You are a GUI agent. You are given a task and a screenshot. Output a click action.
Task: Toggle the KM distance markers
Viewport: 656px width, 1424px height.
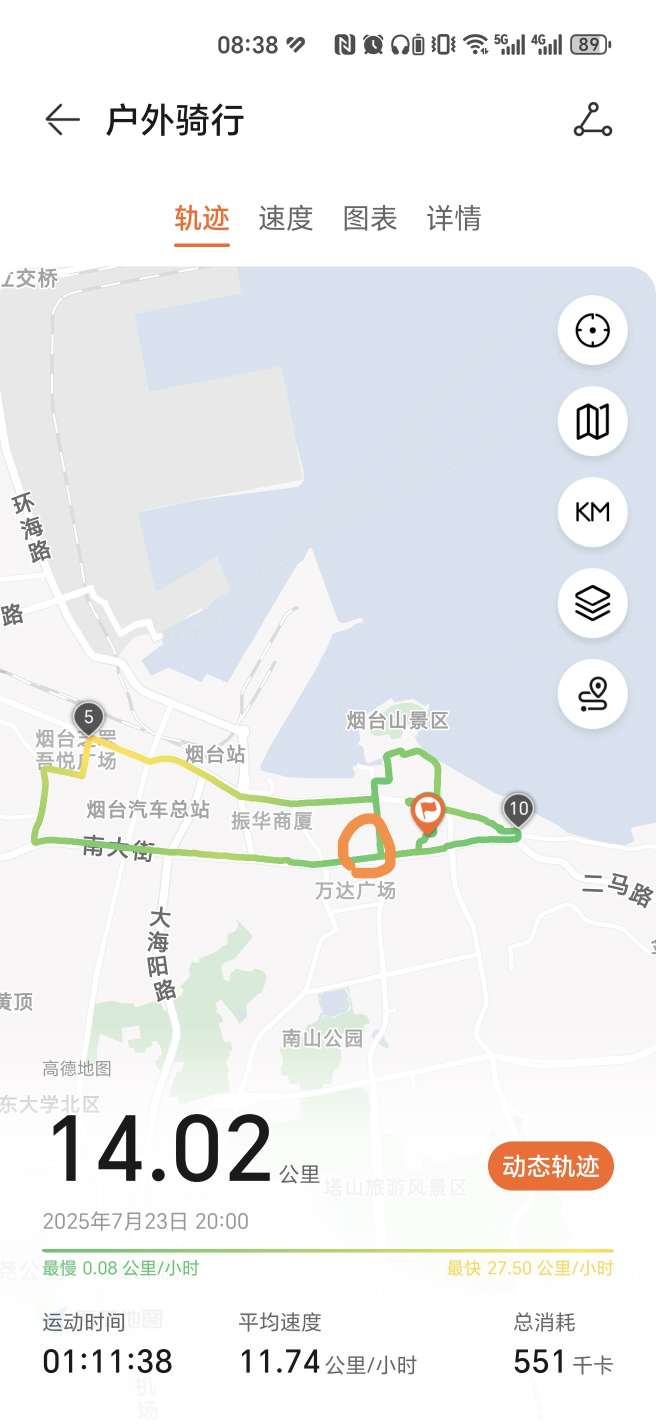(592, 512)
